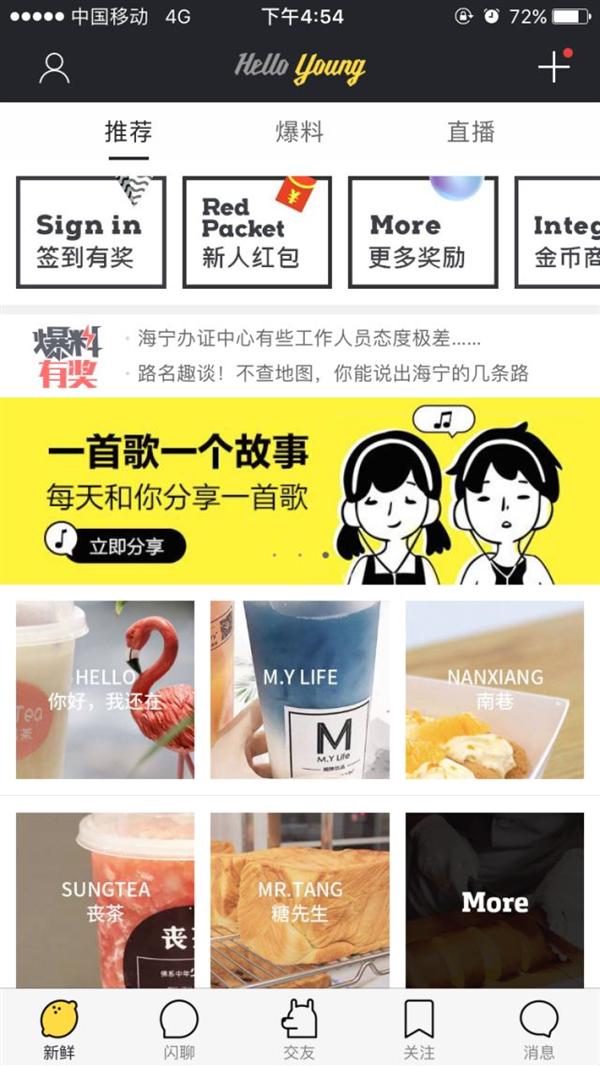Go to the 关注 tab
This screenshot has height=1066, width=600.
(419, 1029)
